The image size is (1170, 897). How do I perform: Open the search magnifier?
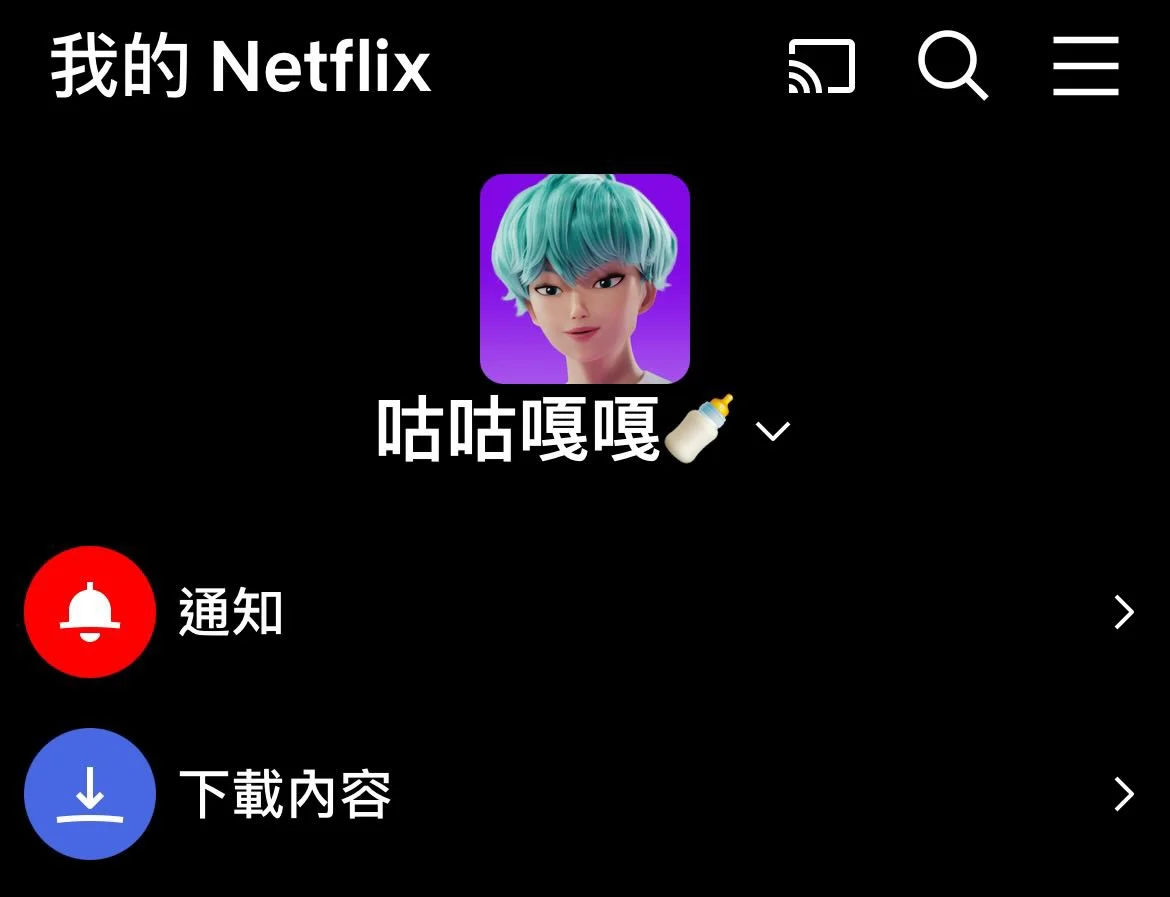(951, 67)
